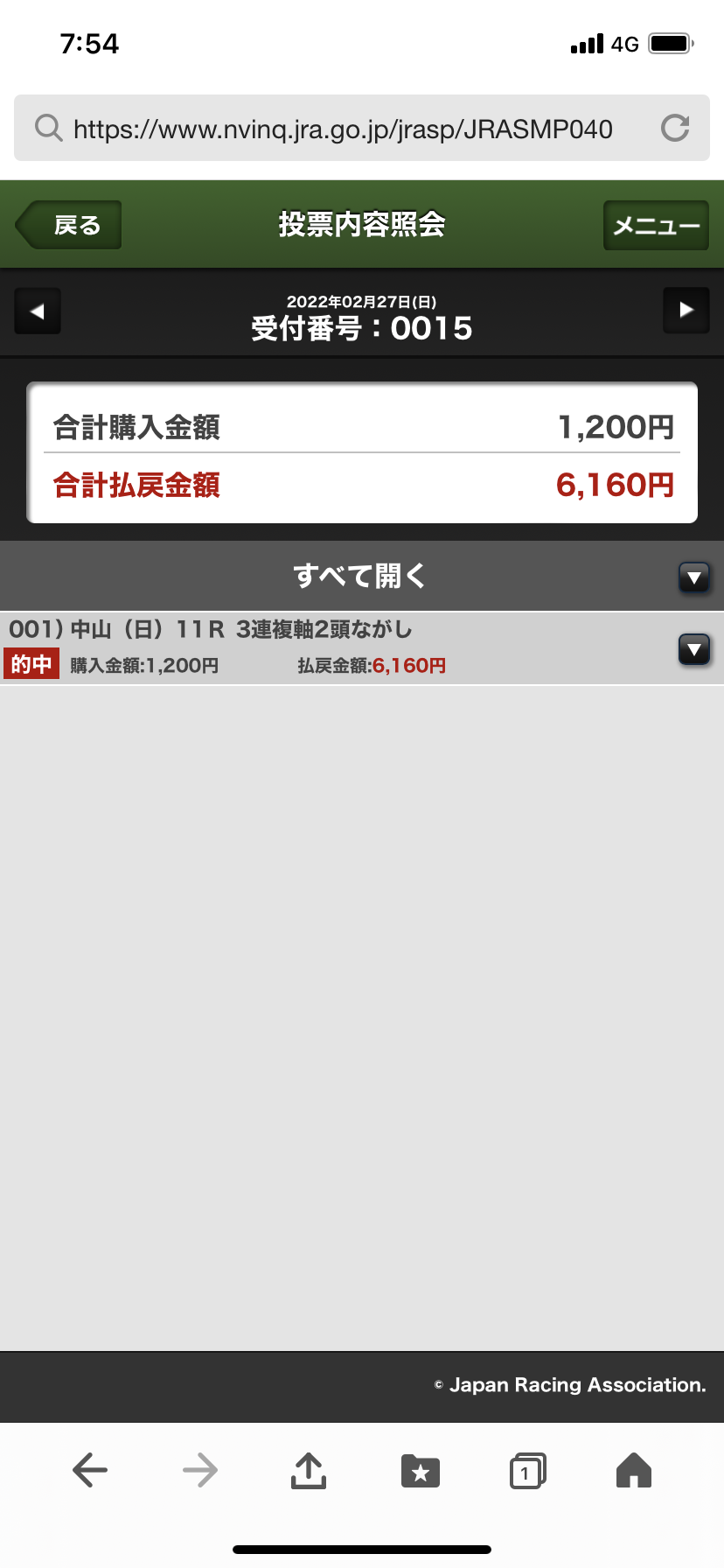Image resolution: width=724 pixels, height=1568 pixels.
Task: Reload the page
Action: [x=675, y=129]
